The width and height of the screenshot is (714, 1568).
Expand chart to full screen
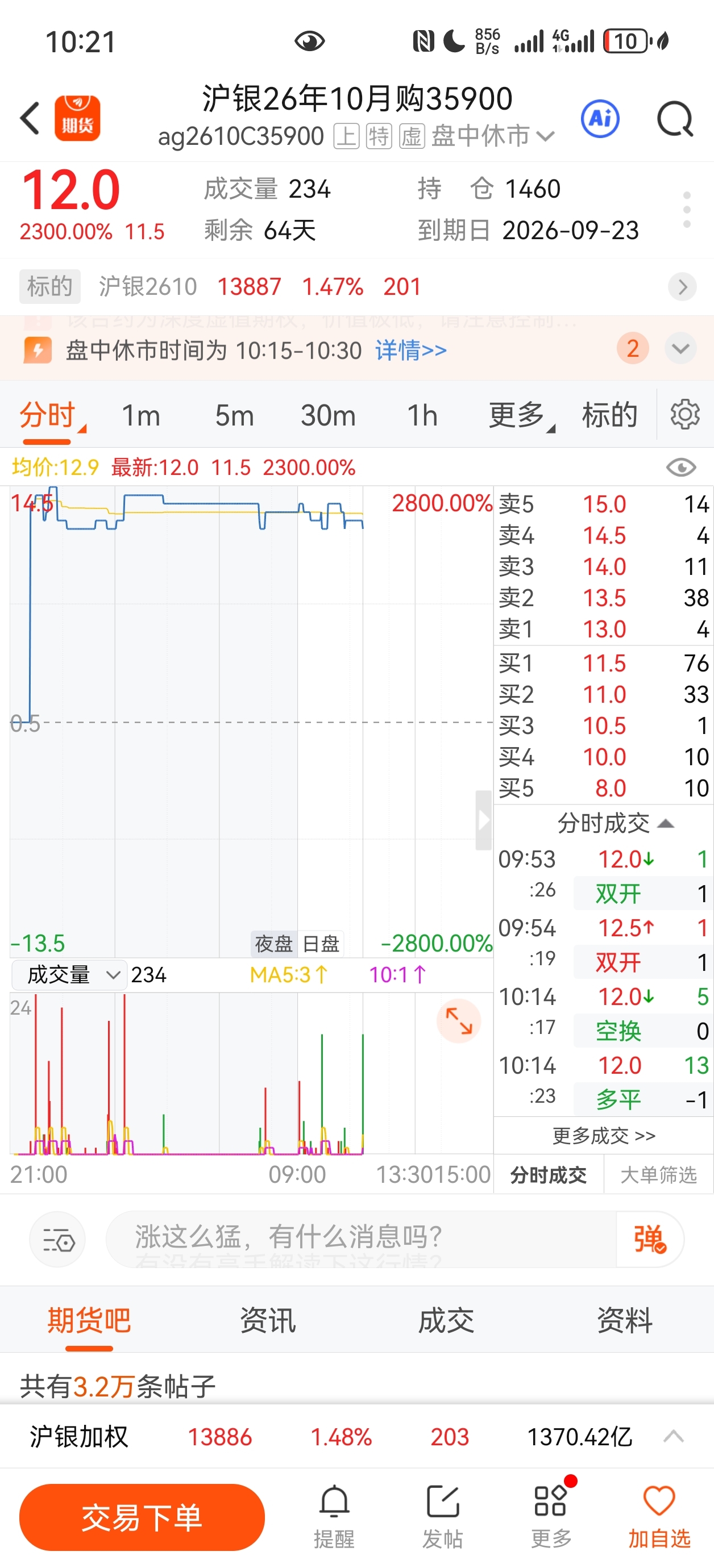tap(459, 1021)
